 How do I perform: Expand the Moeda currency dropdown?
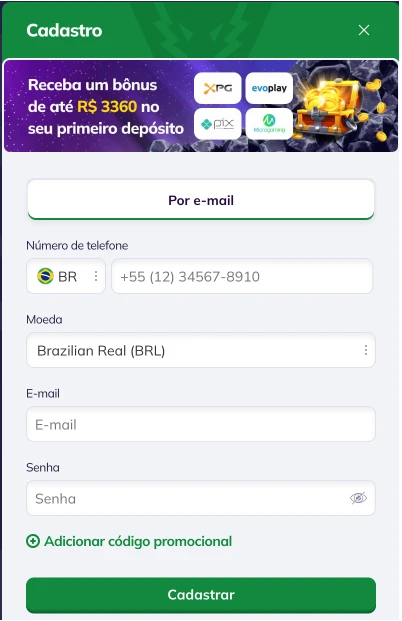tap(201, 350)
